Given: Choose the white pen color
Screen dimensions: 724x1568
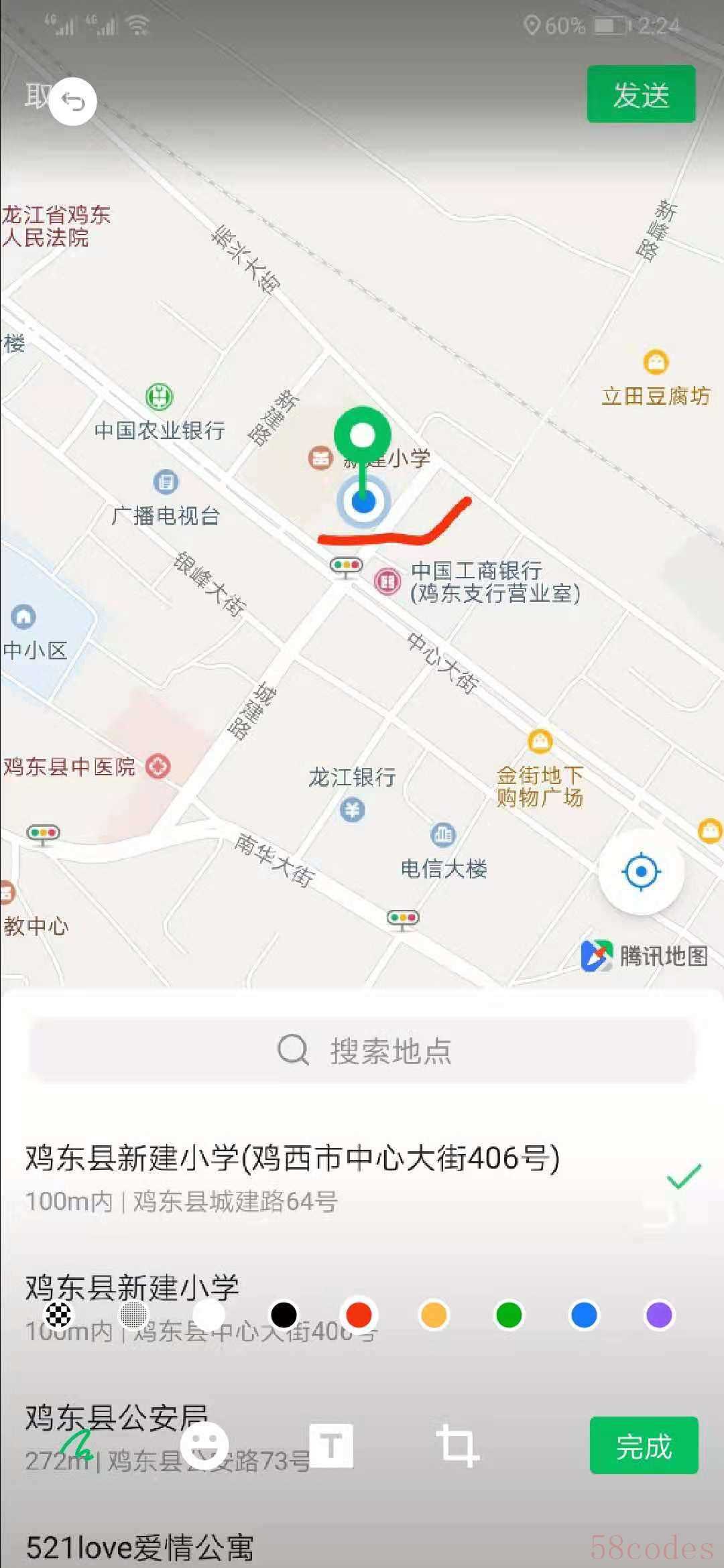Looking at the screenshot, I should click(208, 1315).
